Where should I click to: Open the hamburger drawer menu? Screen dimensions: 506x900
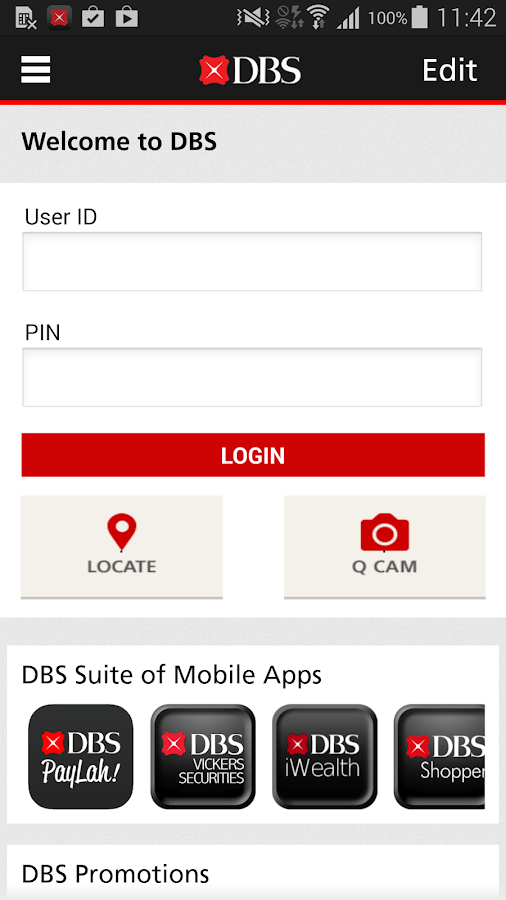pos(36,69)
